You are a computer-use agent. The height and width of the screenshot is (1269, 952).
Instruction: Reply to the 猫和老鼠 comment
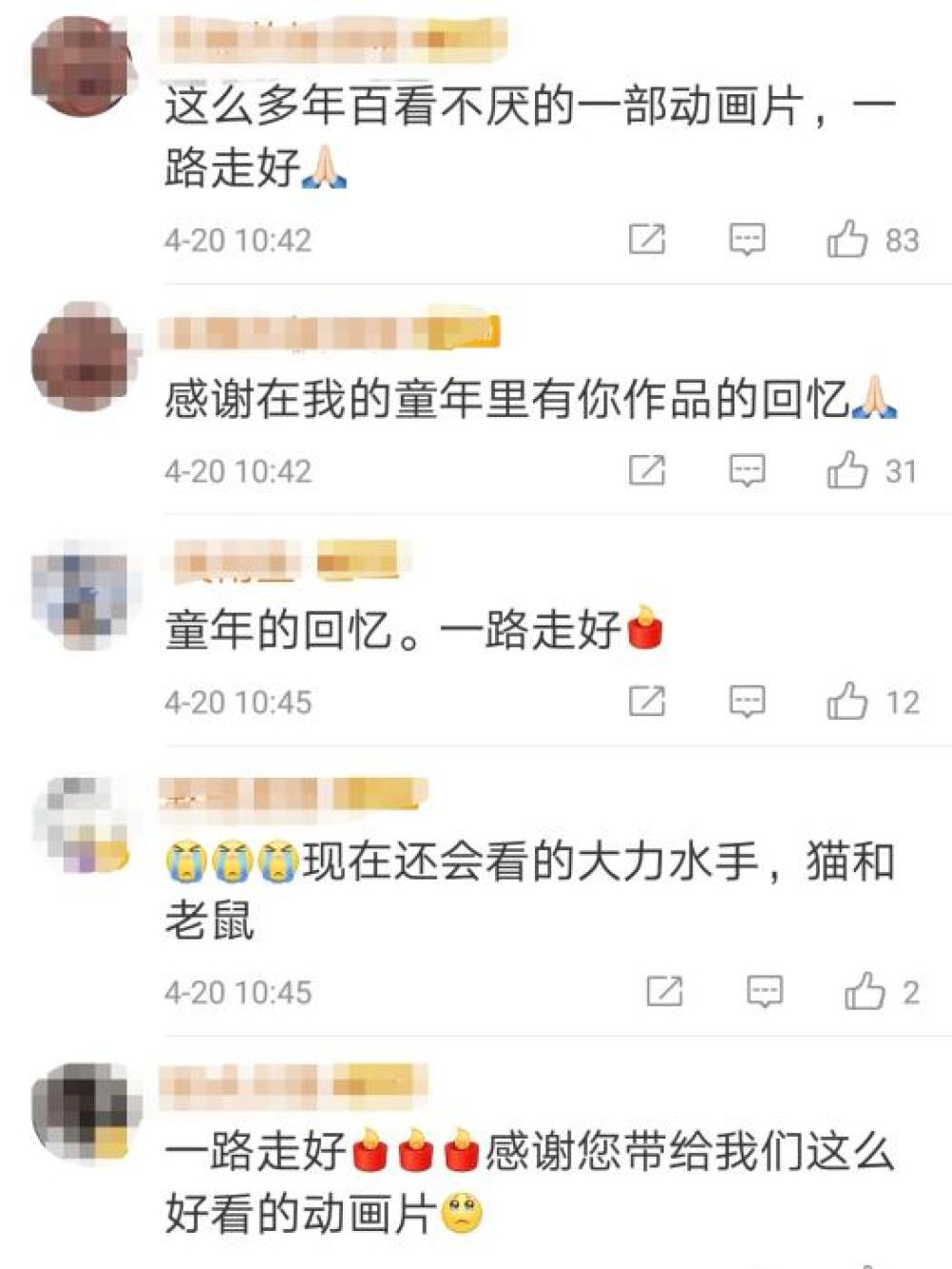coord(764,991)
